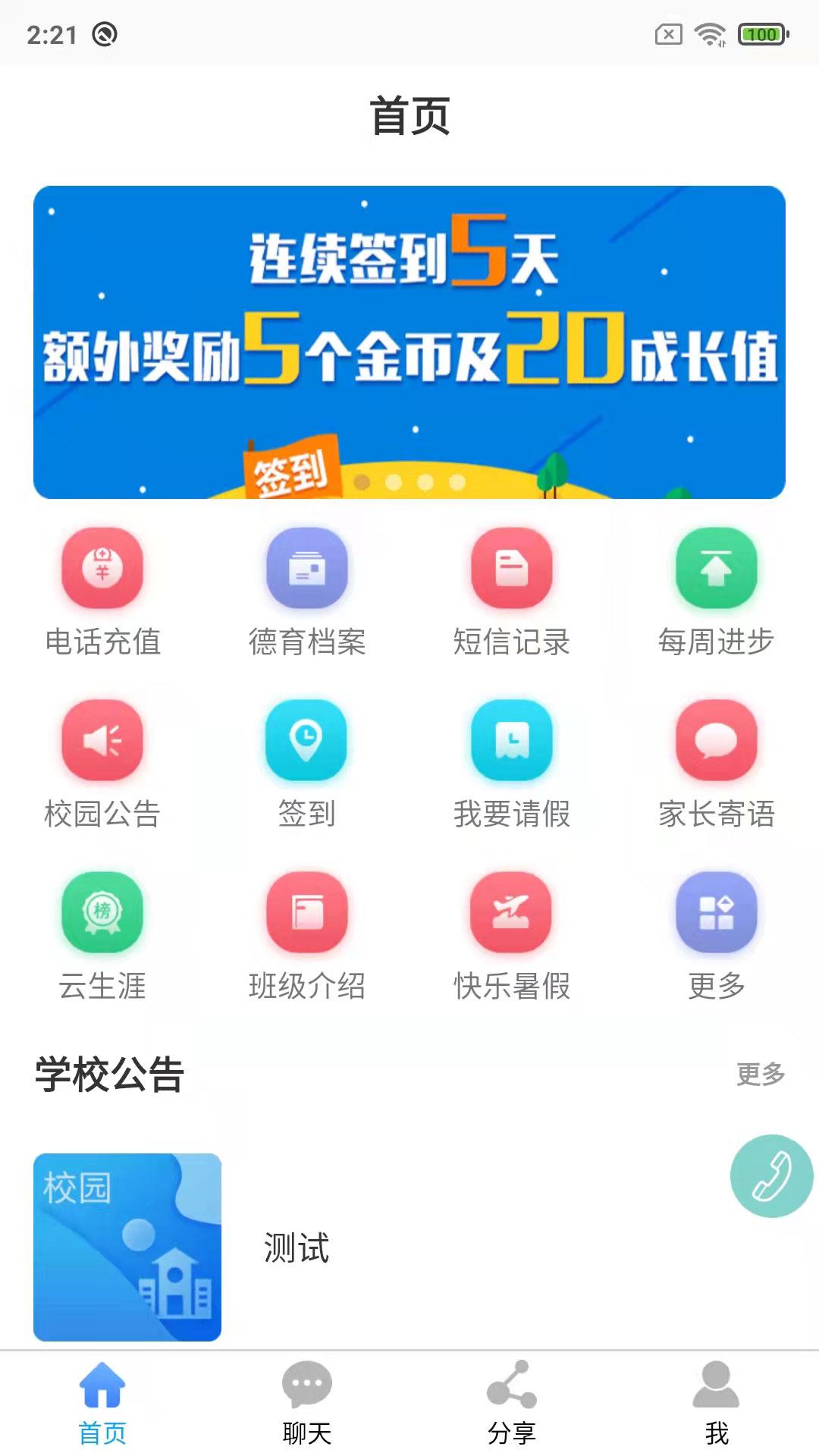Tap the 更多 more features grid icon

[x=717, y=914]
